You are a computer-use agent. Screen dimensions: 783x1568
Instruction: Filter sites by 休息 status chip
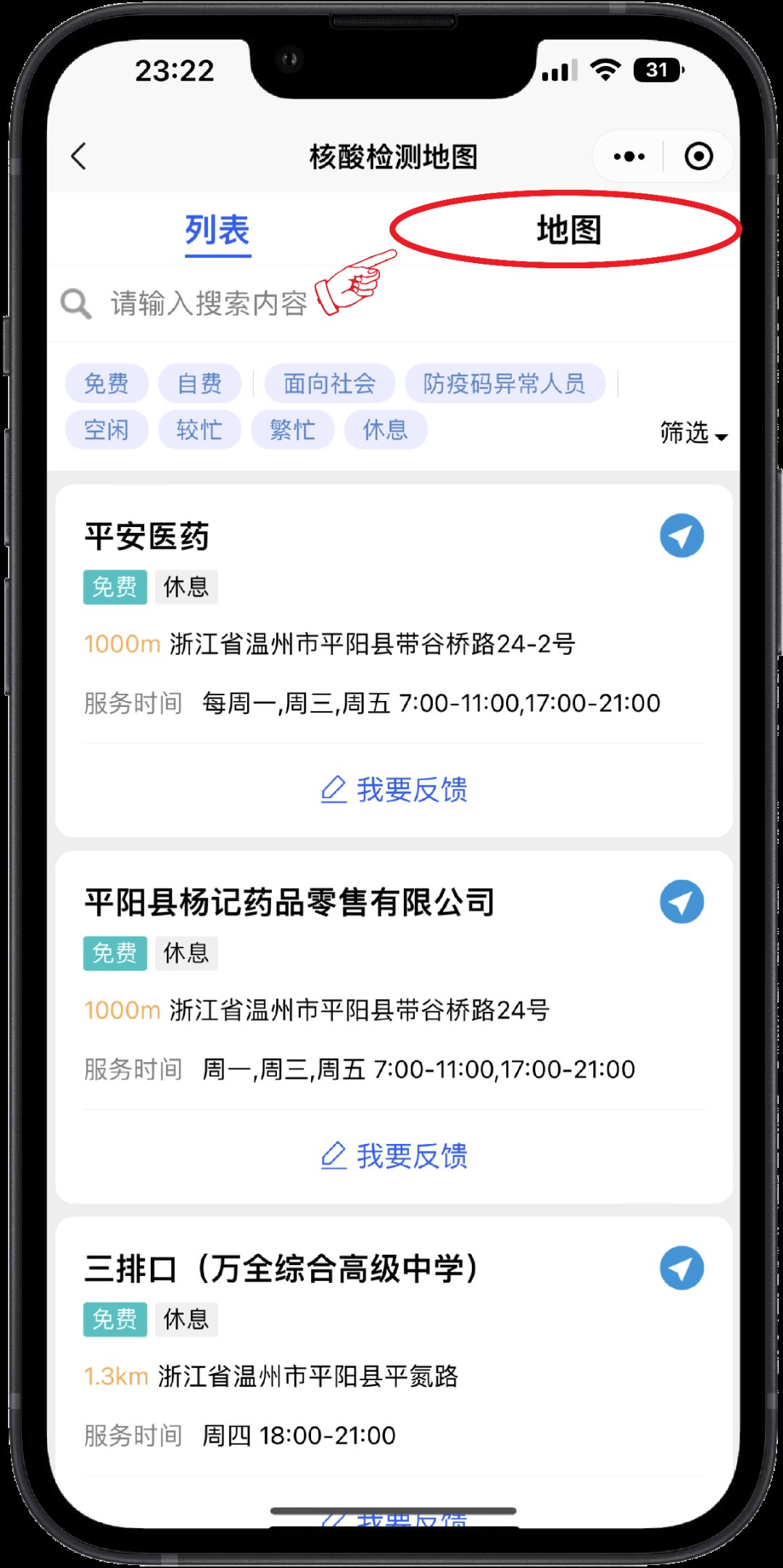coord(385,430)
